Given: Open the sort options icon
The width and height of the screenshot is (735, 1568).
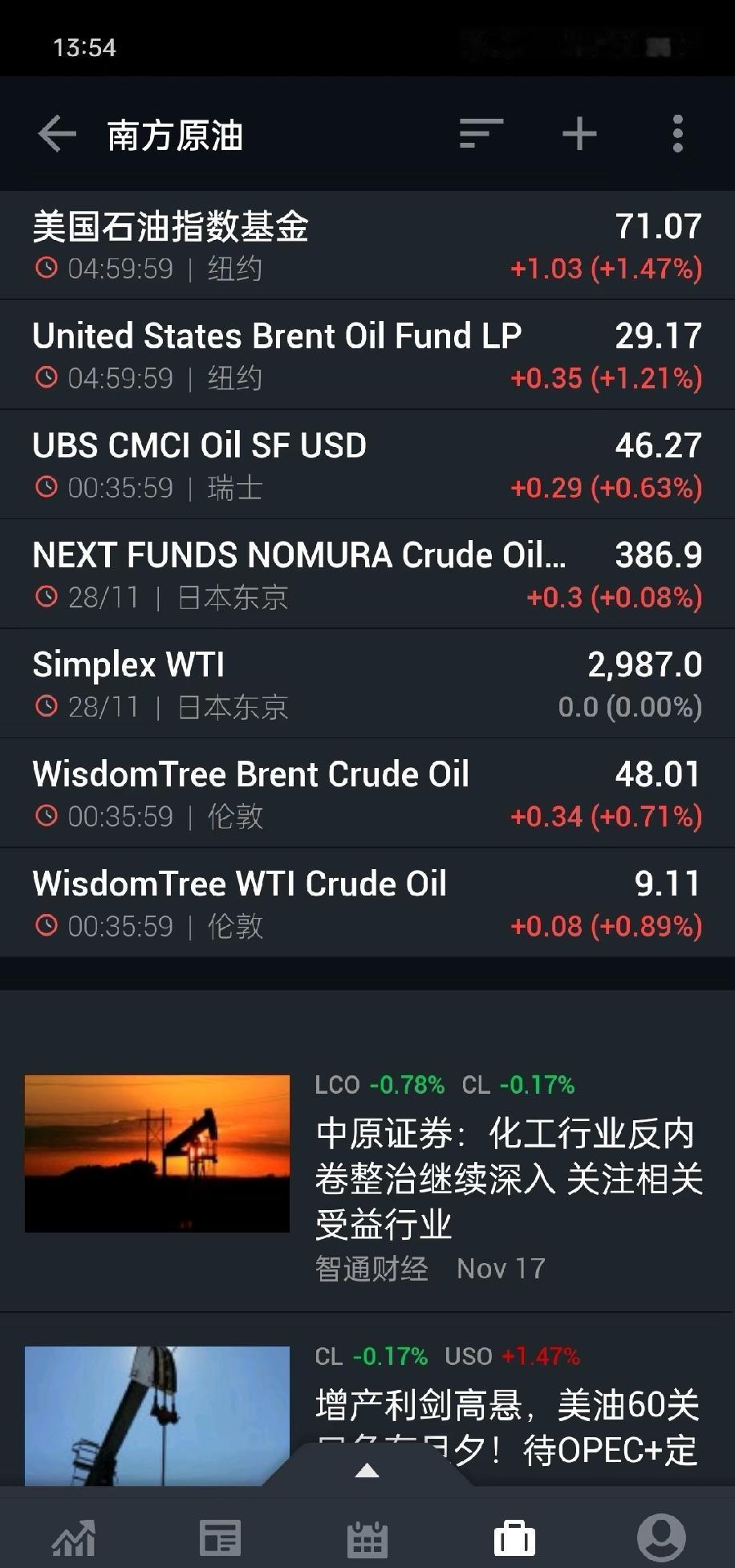Looking at the screenshot, I should [x=481, y=133].
